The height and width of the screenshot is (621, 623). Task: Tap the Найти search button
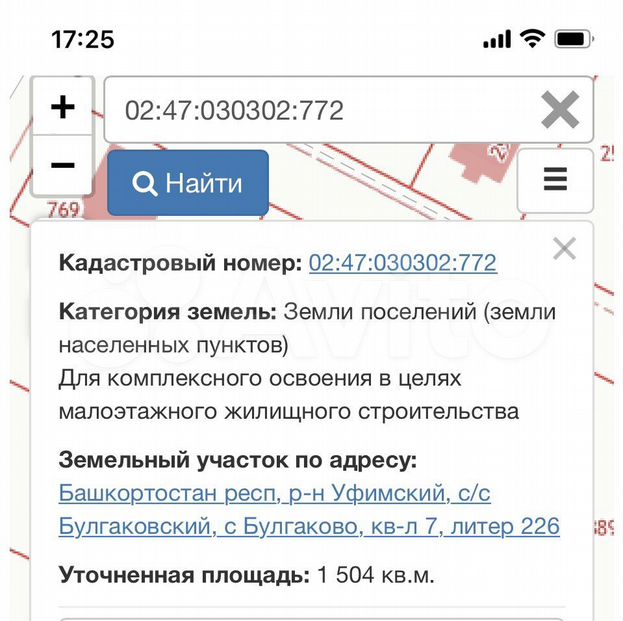click(x=188, y=184)
